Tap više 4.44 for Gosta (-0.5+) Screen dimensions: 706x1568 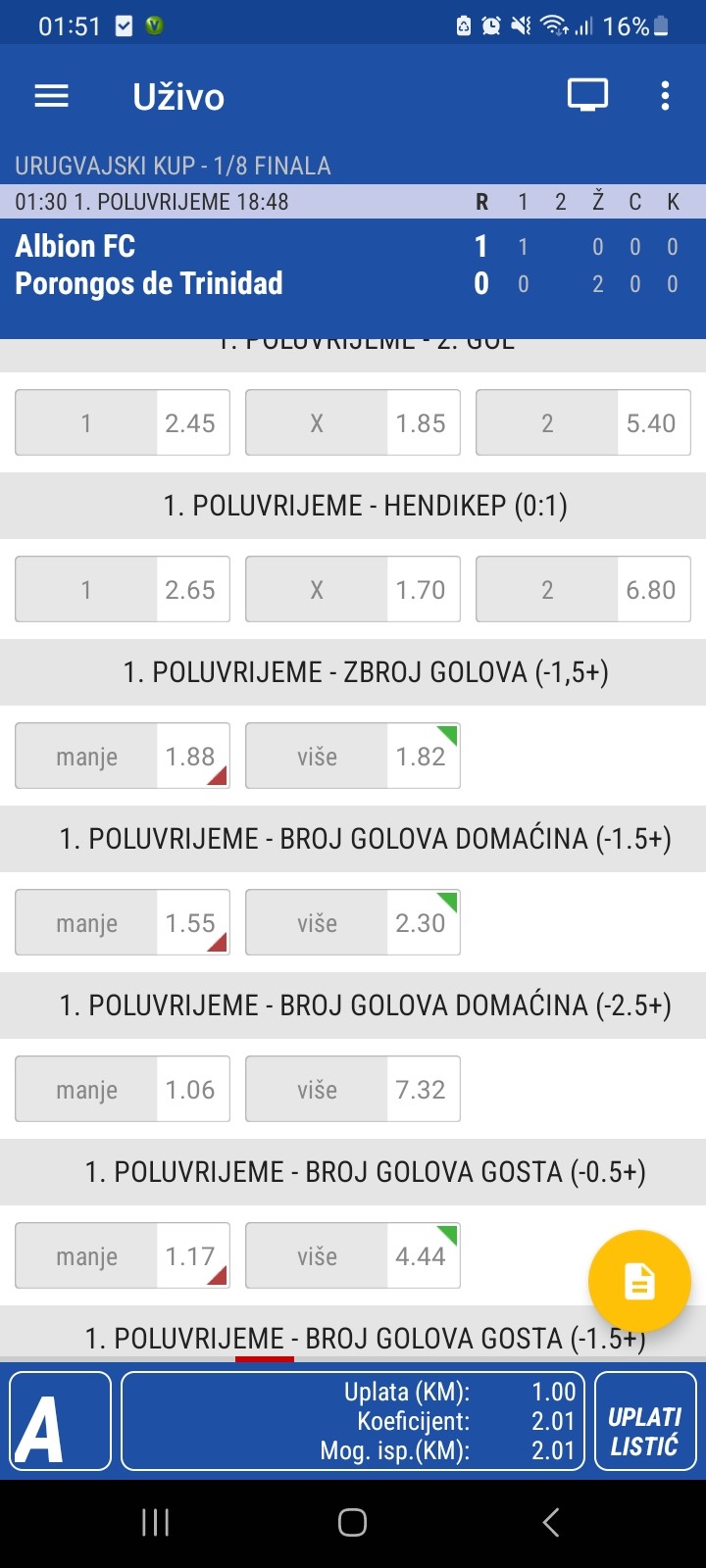[353, 1255]
